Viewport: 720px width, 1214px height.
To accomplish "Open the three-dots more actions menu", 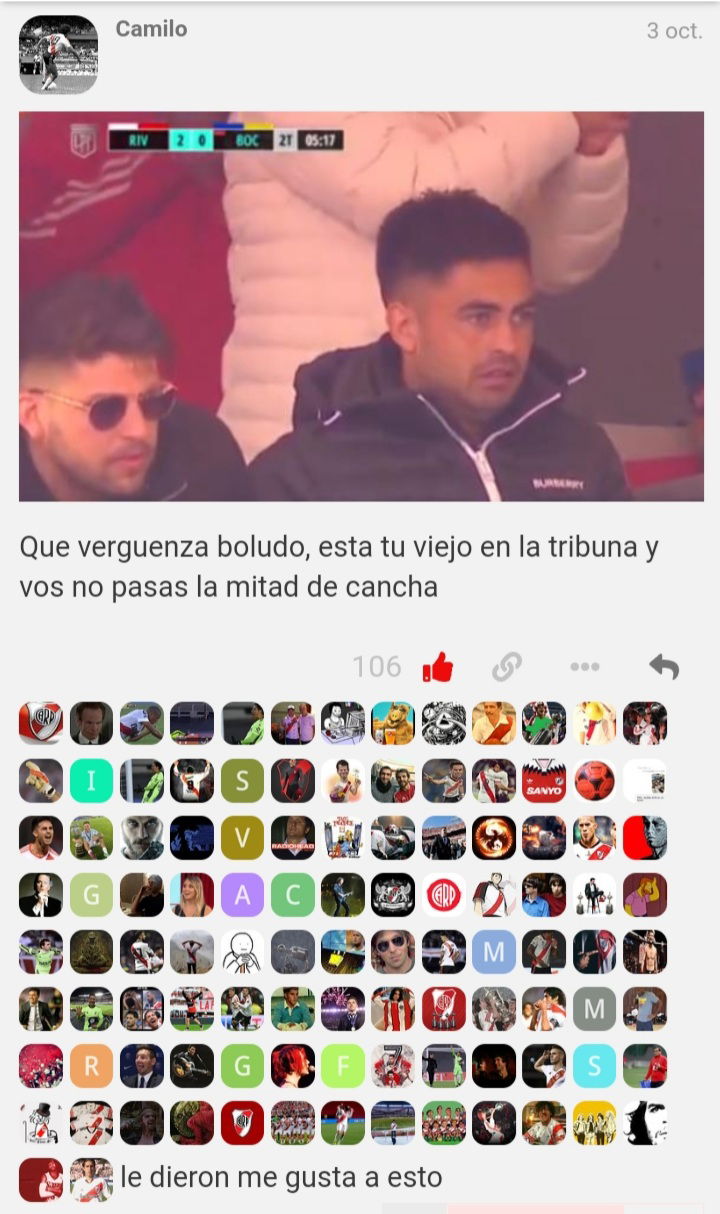I will 585,667.
